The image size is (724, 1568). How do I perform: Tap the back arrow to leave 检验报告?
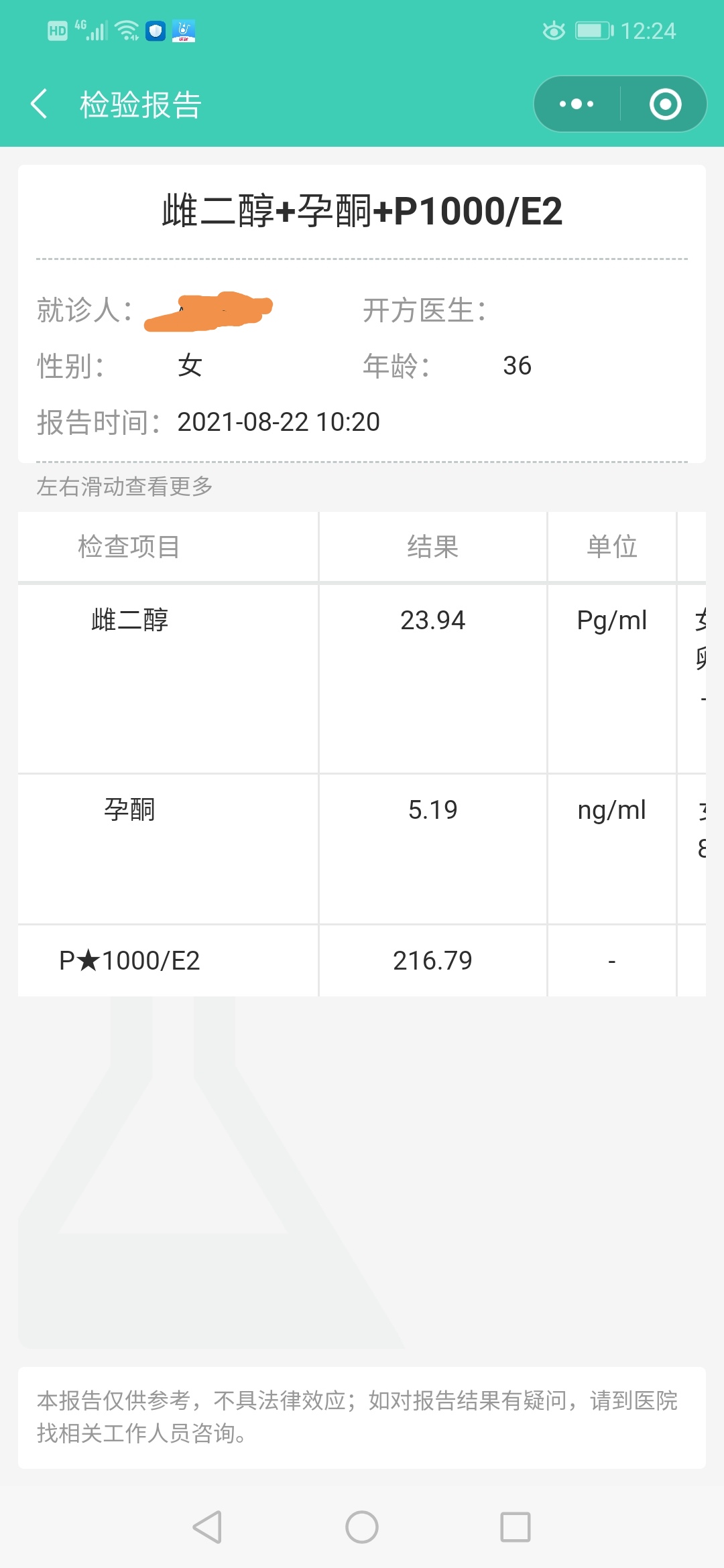(38, 104)
